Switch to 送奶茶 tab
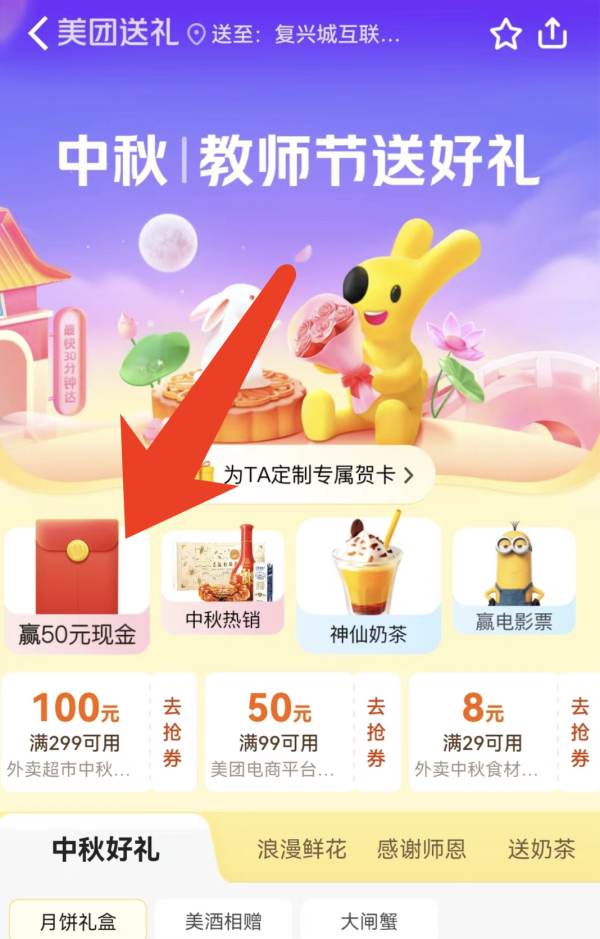This screenshot has height=939, width=600. point(541,850)
